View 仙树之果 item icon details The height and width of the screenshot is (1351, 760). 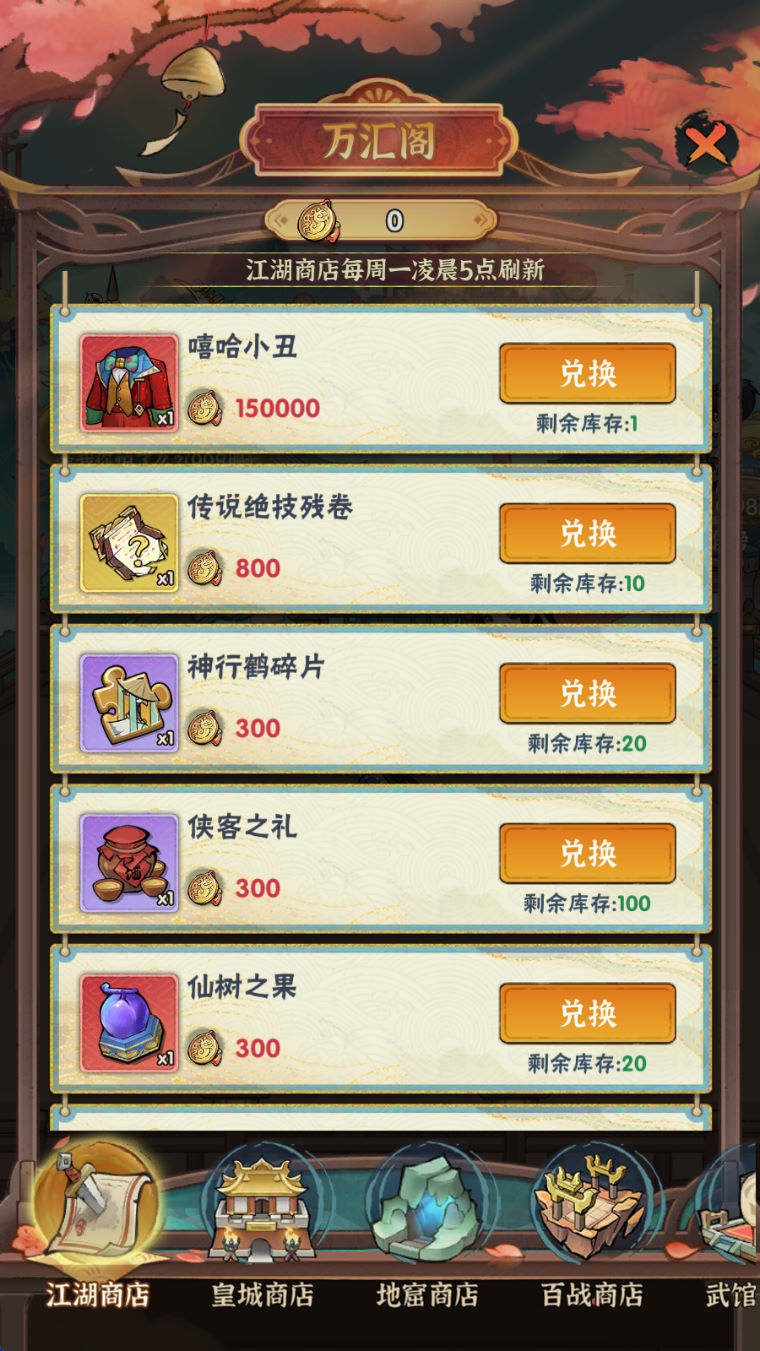click(x=129, y=1023)
